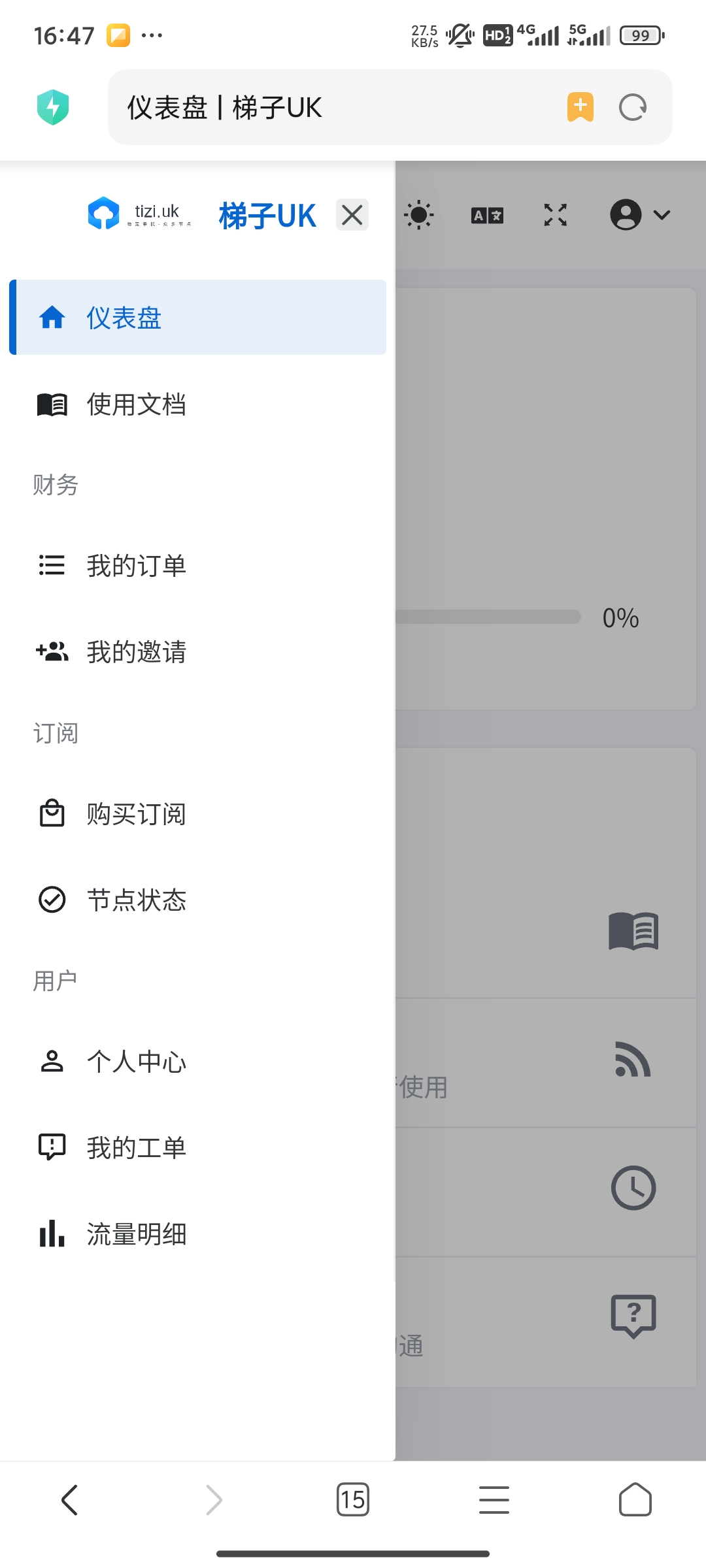Open the browser tabs switcher
Image resolution: width=706 pixels, height=1568 pixels.
coord(352,1499)
